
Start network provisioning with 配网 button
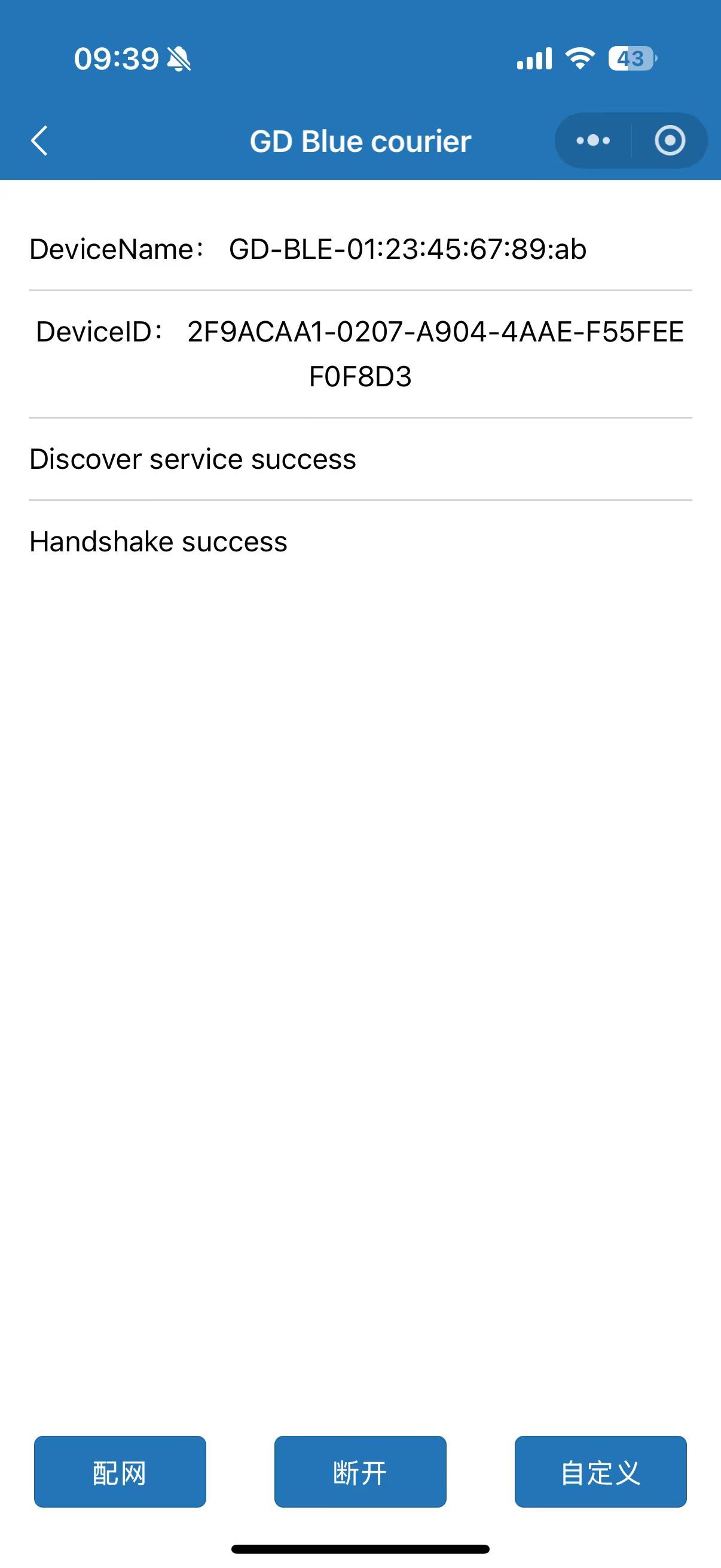120,1472
